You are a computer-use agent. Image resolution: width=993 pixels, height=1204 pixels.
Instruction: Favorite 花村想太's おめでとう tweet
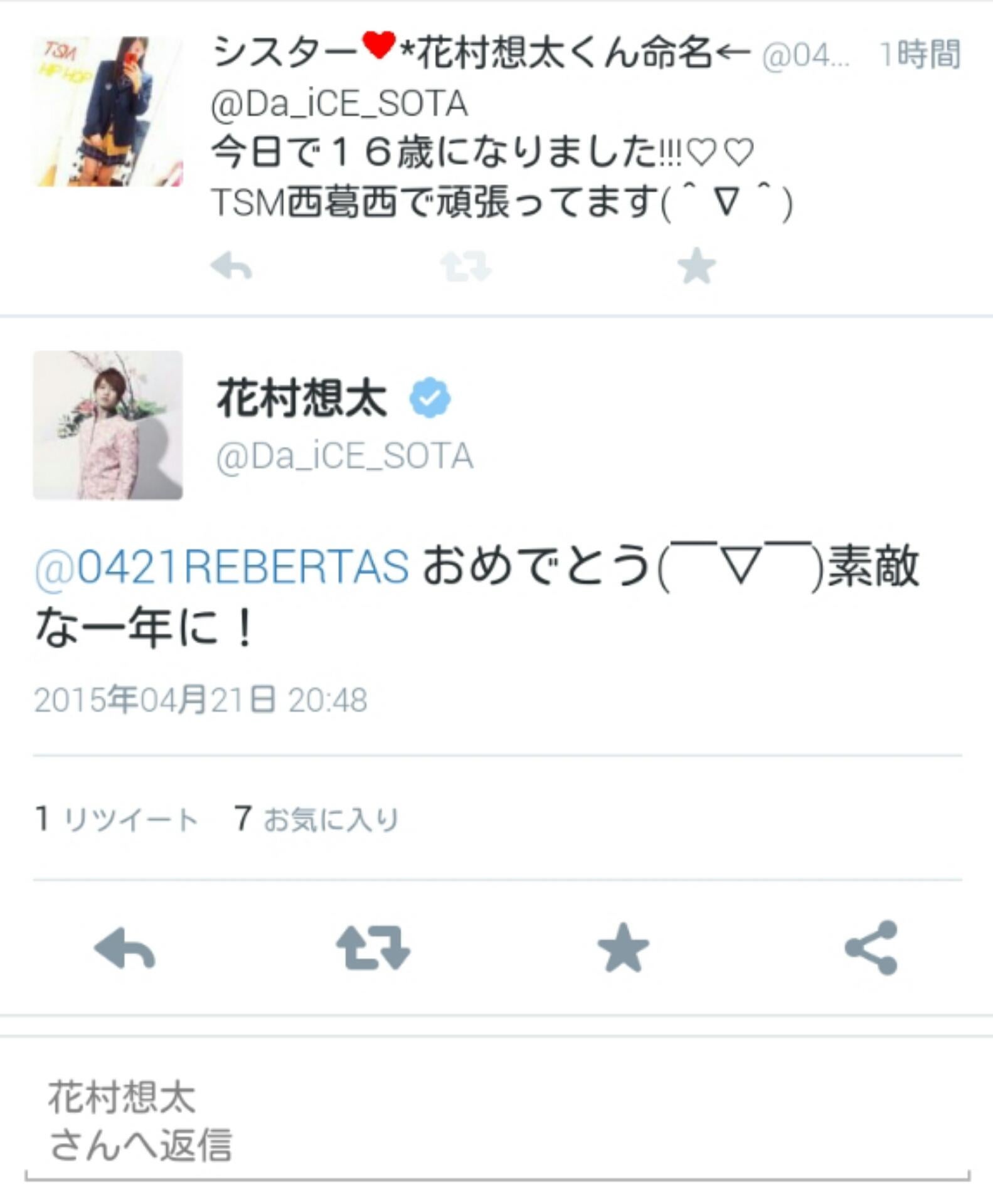click(623, 948)
